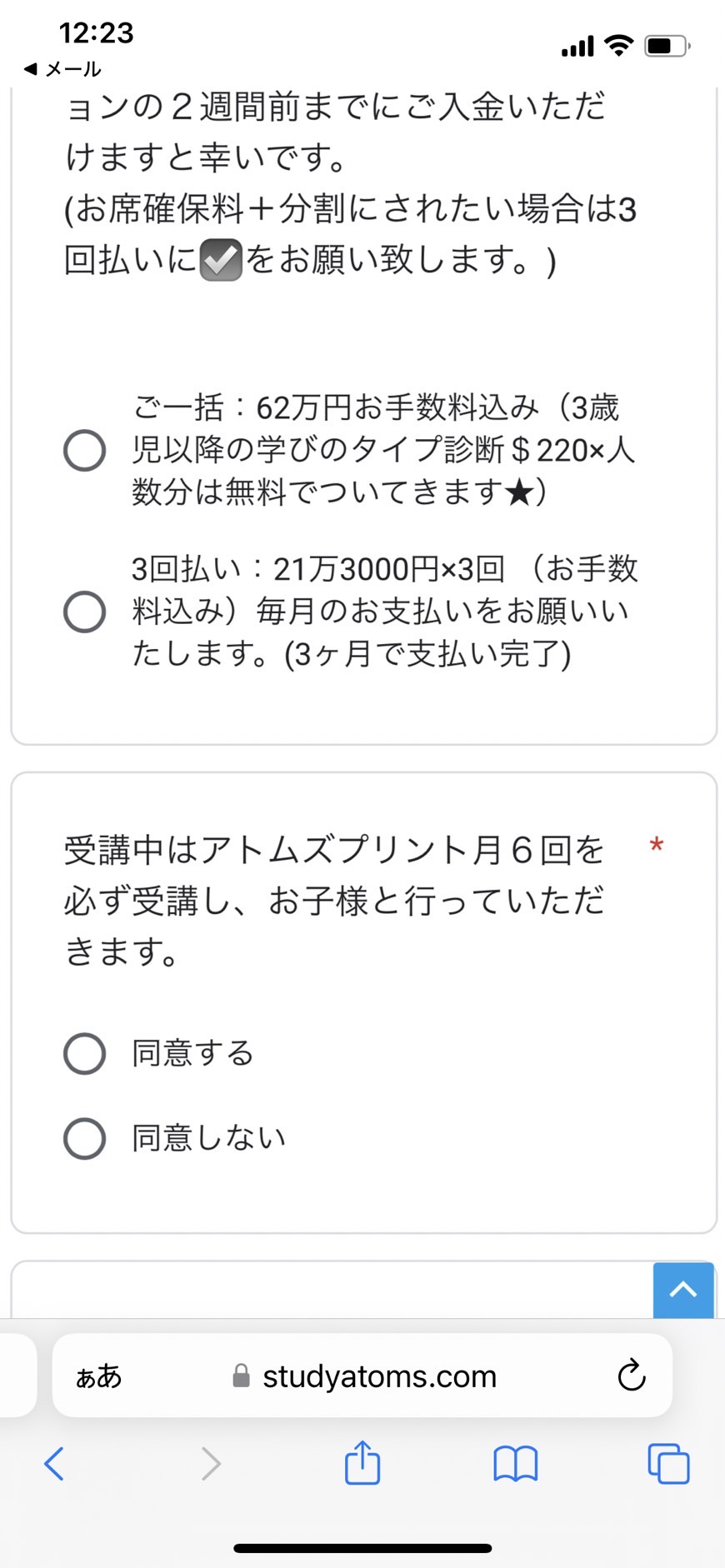Open the share sheet
725x1568 pixels.
point(362,1462)
